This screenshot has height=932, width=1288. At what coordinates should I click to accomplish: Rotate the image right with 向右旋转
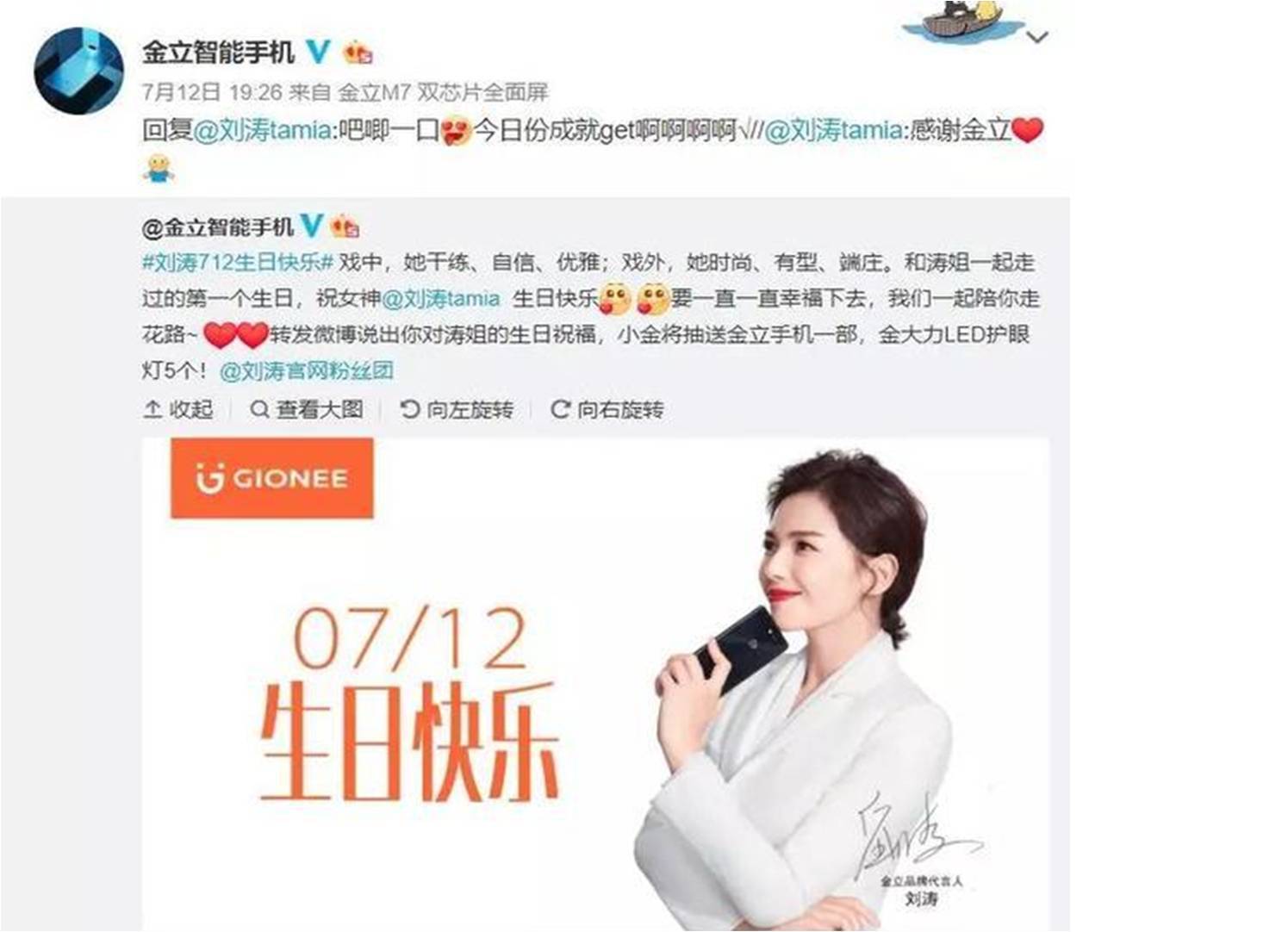click(x=607, y=410)
